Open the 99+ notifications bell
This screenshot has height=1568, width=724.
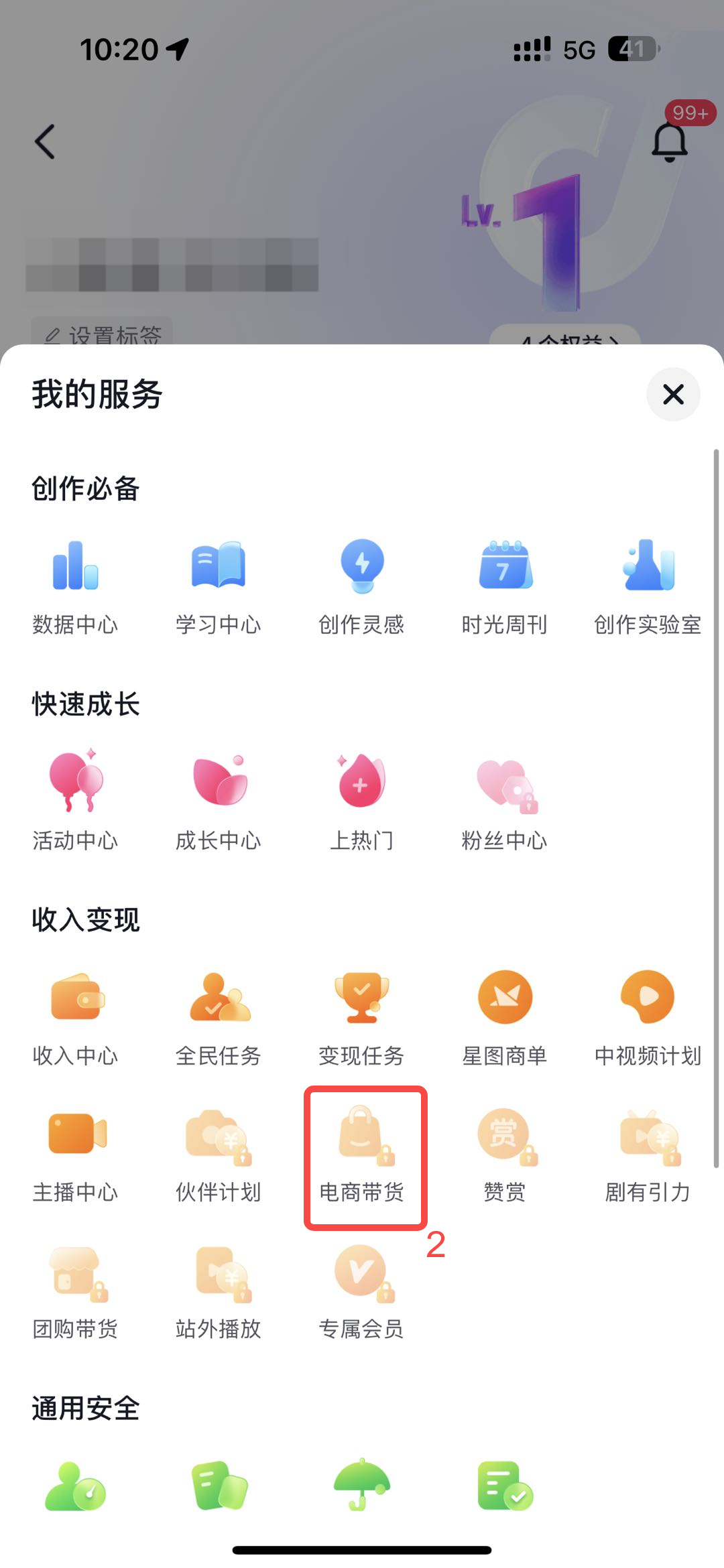point(670,141)
